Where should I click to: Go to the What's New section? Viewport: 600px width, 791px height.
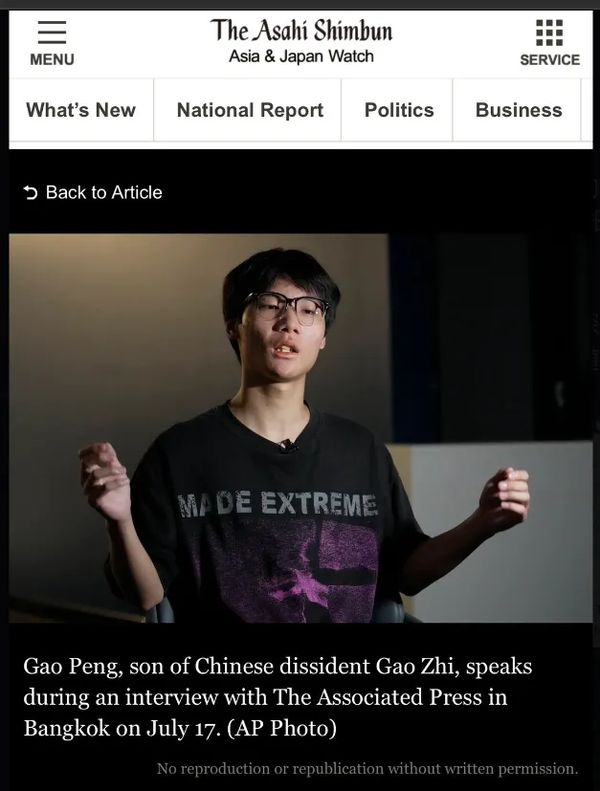(x=81, y=110)
